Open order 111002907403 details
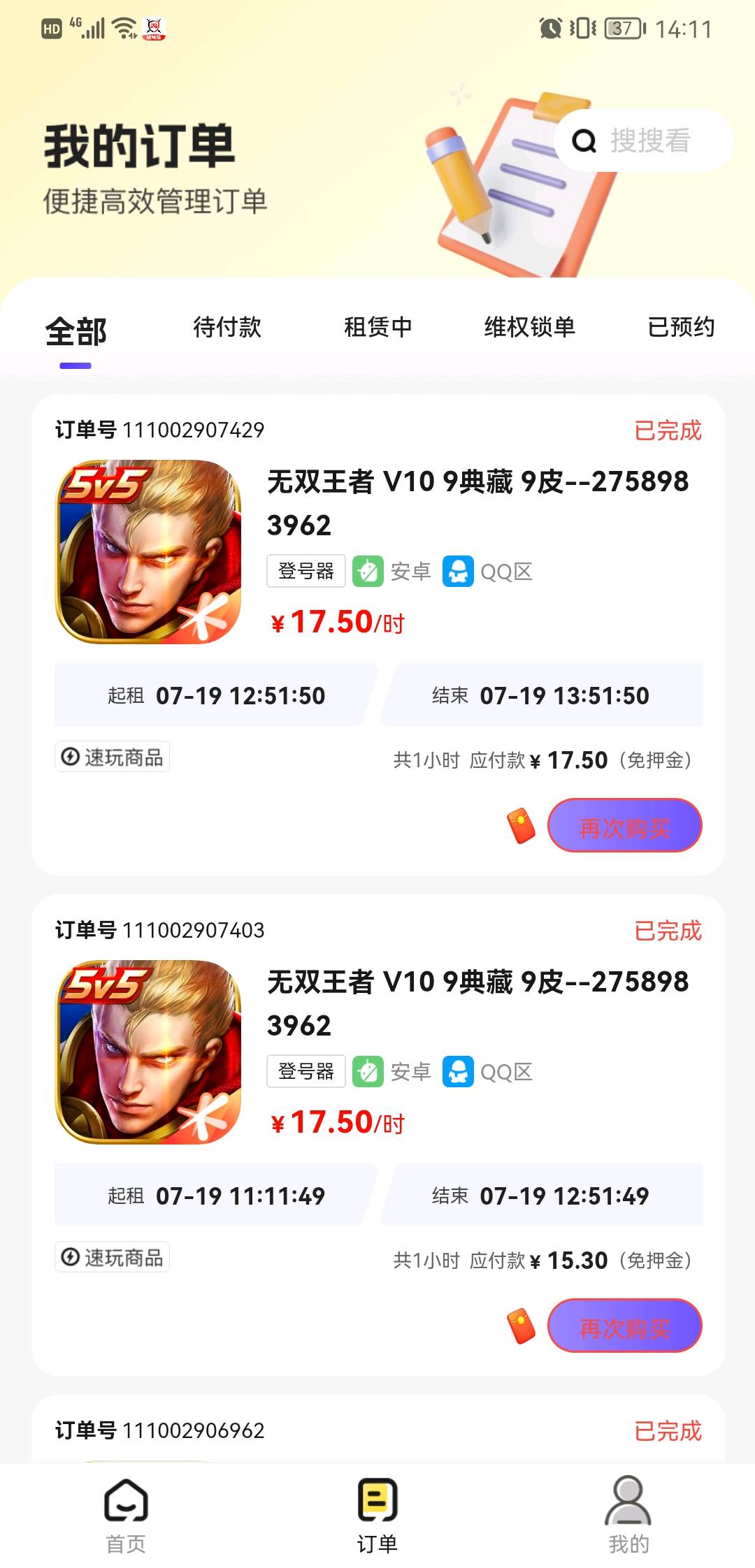Screen dimensions: 755x1568 pyautogui.click(x=477, y=1003)
